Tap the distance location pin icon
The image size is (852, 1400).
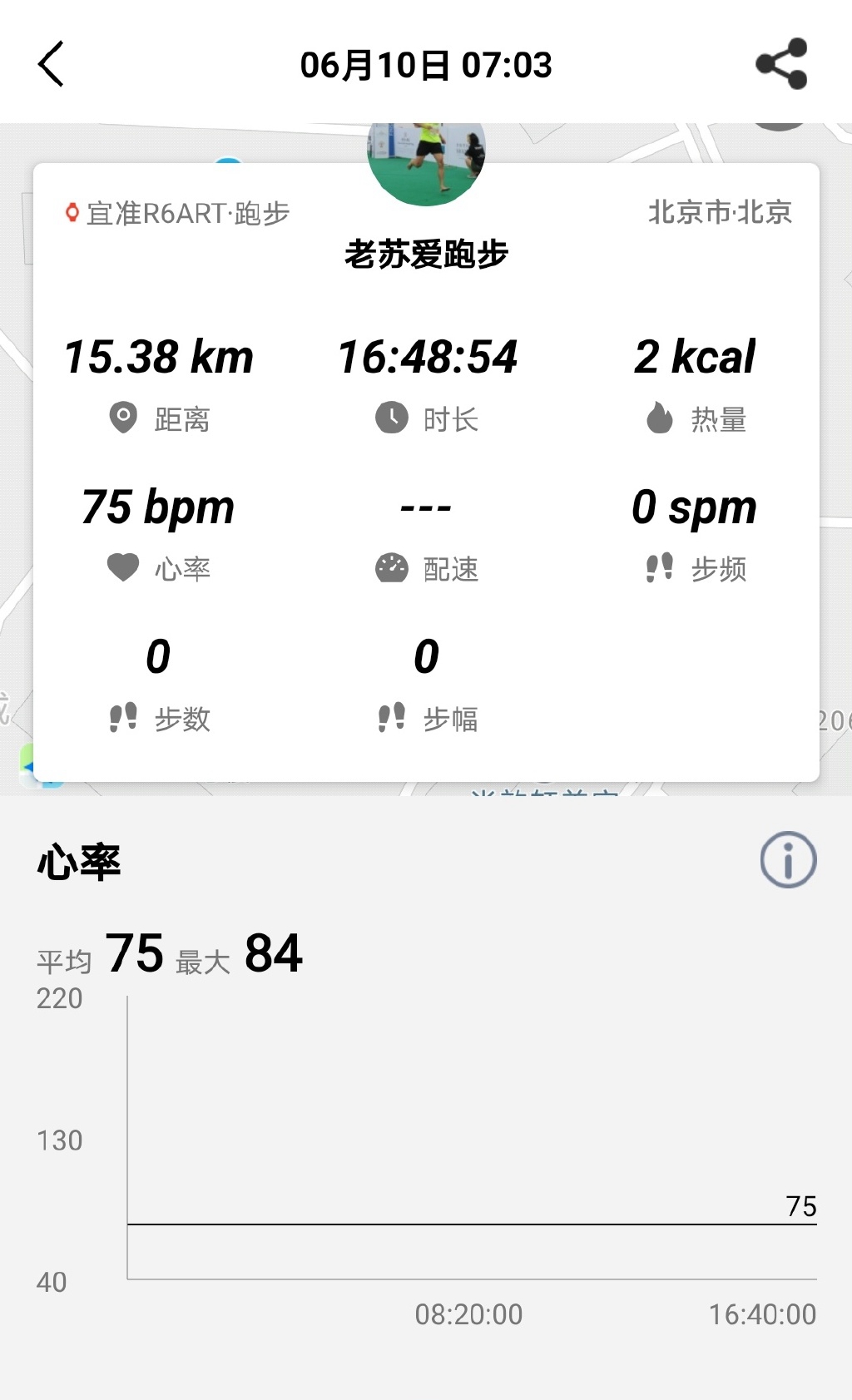coord(123,420)
